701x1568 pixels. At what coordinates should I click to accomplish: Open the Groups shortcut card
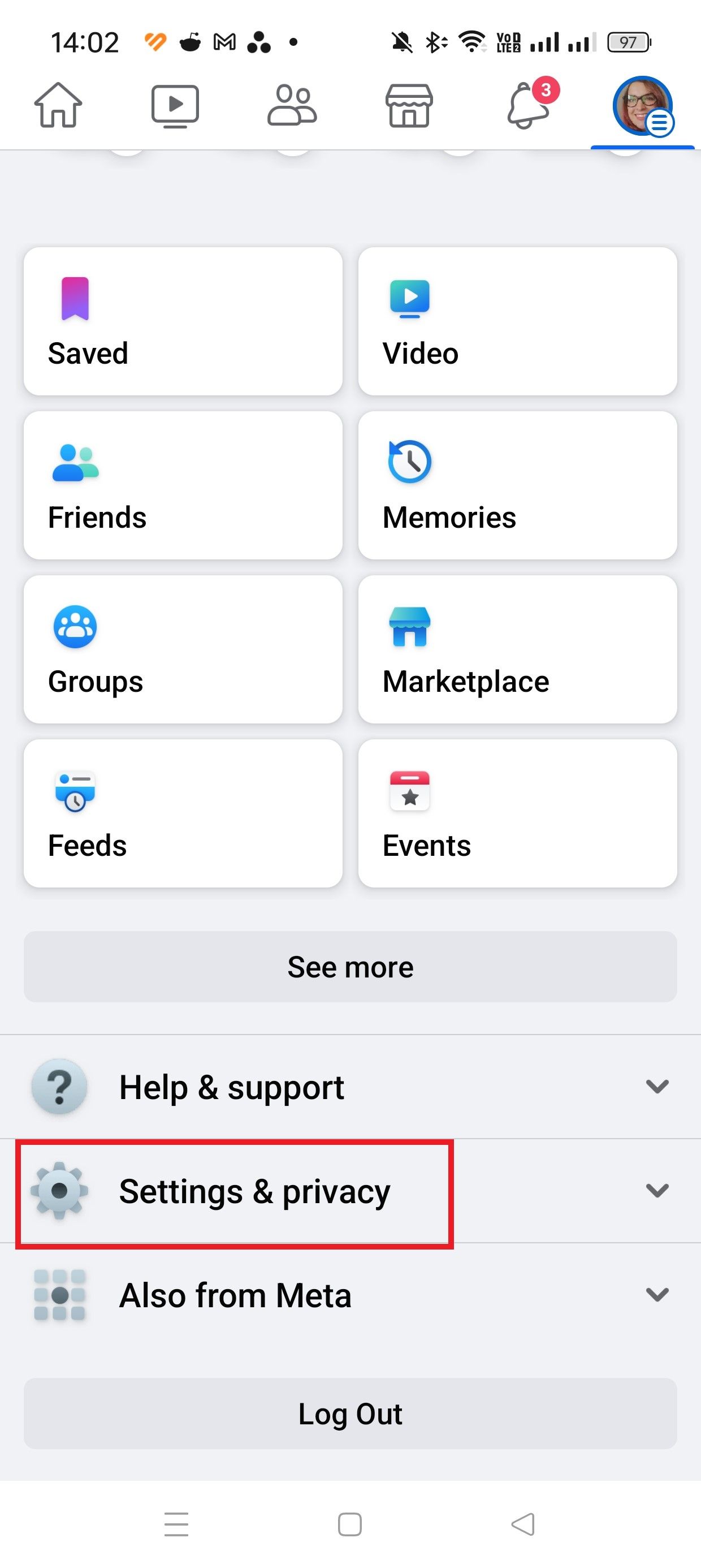(183, 649)
